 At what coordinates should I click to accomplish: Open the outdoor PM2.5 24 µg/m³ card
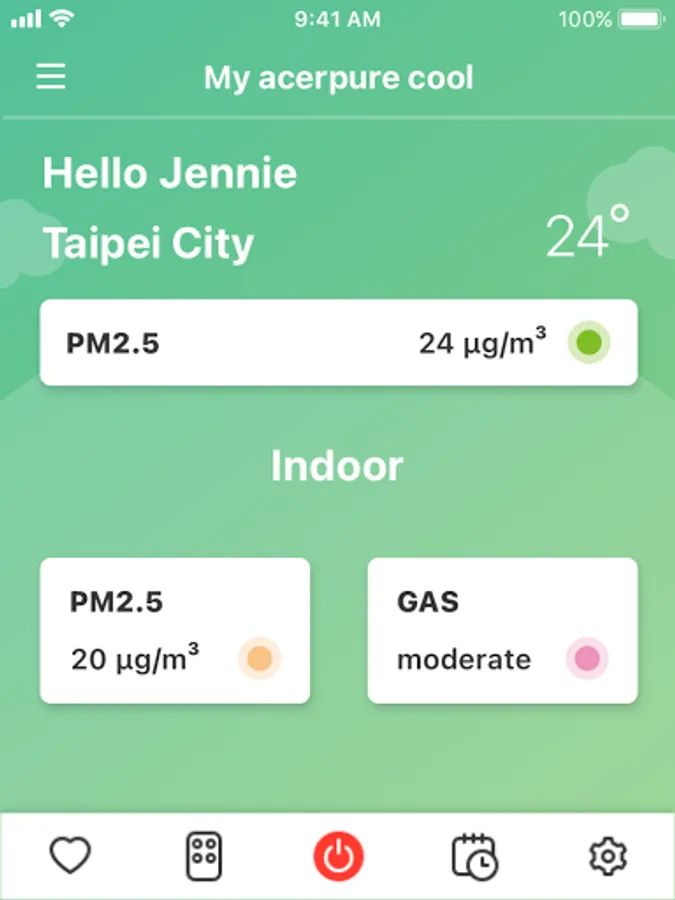pos(339,343)
